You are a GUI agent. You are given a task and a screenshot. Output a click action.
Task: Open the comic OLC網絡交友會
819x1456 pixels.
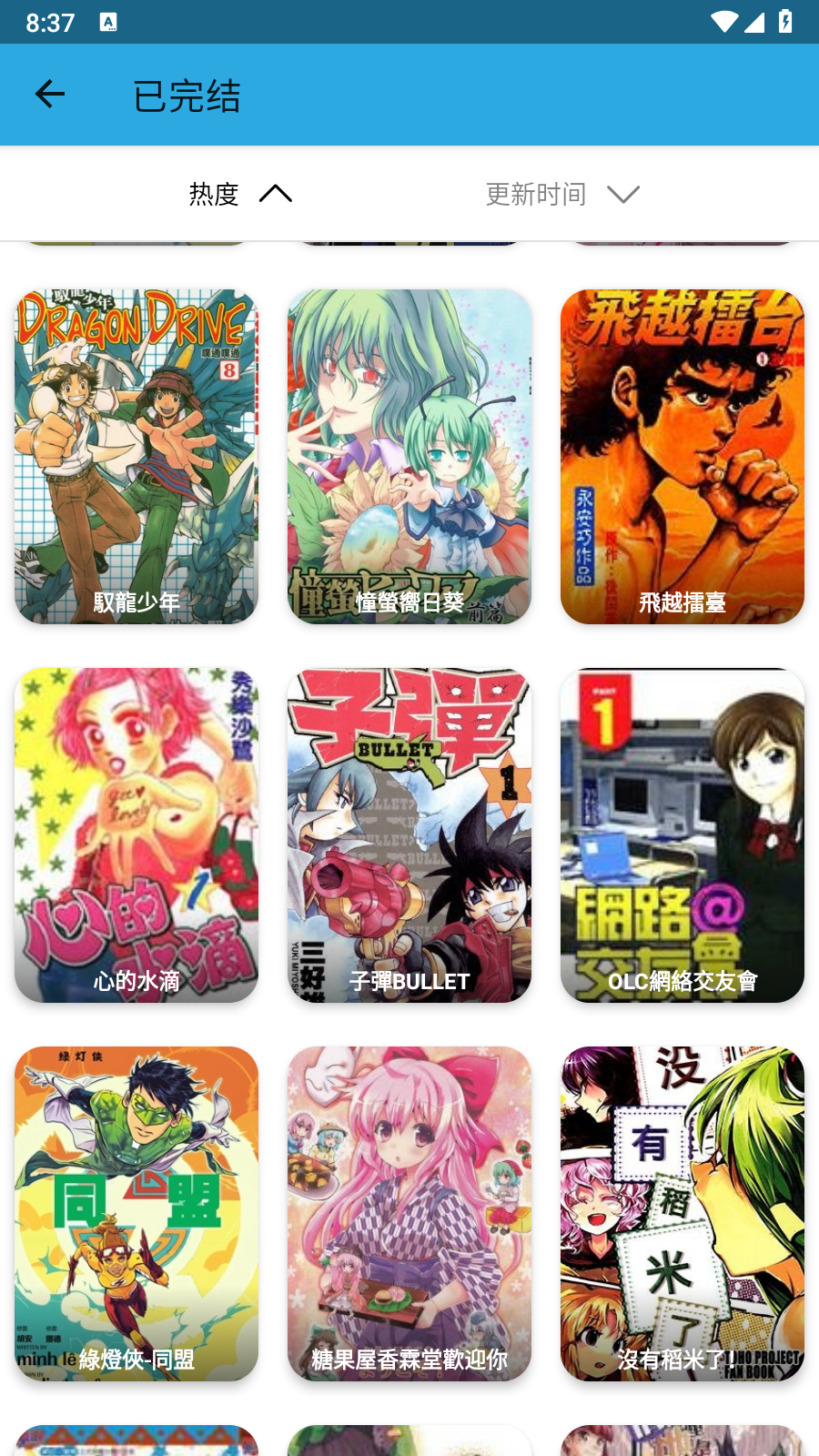[x=682, y=835]
